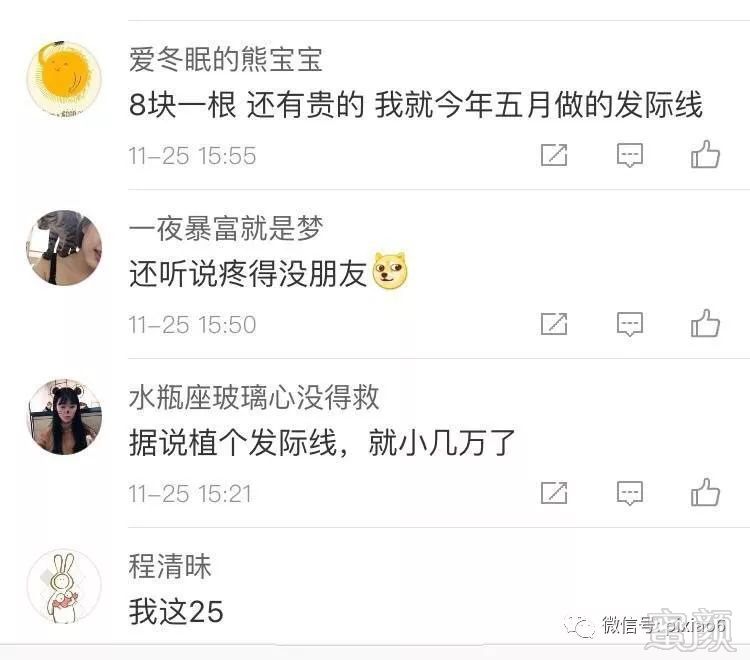750x660 pixels.
Task: Like the comment by 爱冬眠的熊宝宝
Action: [x=705, y=155]
